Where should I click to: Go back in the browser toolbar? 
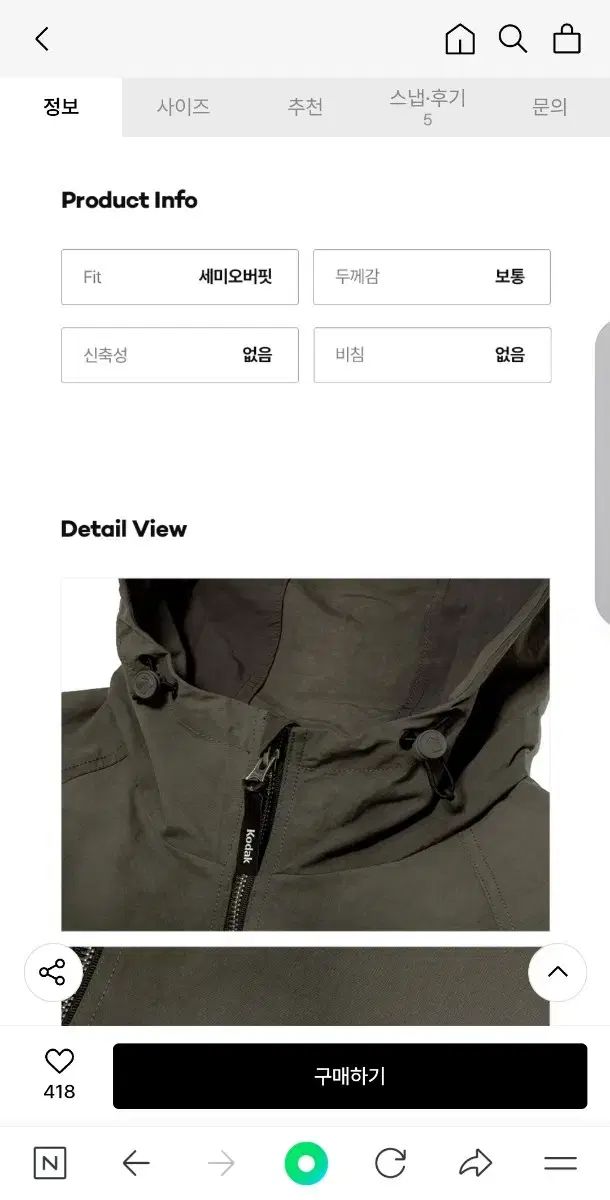click(x=136, y=1163)
